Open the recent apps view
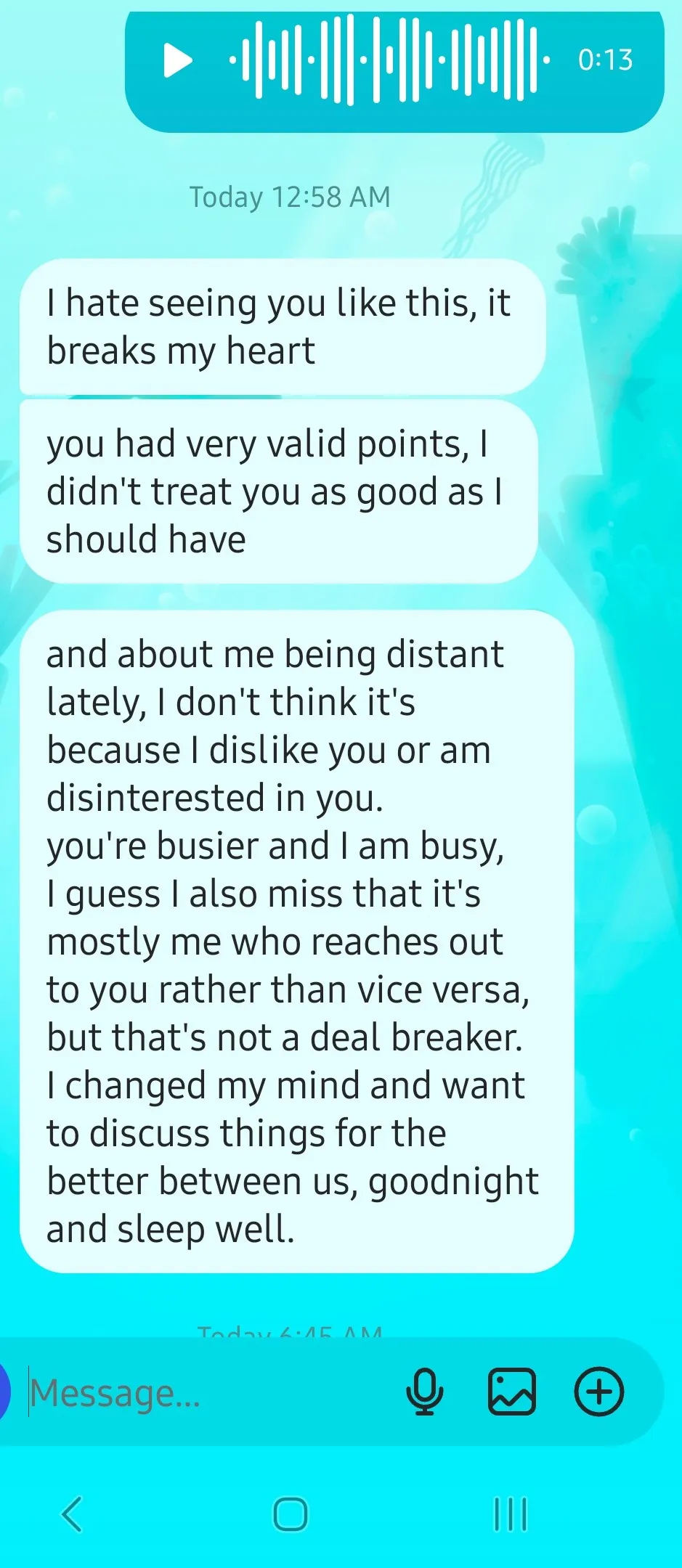This screenshot has width=682, height=1568. (511, 1514)
